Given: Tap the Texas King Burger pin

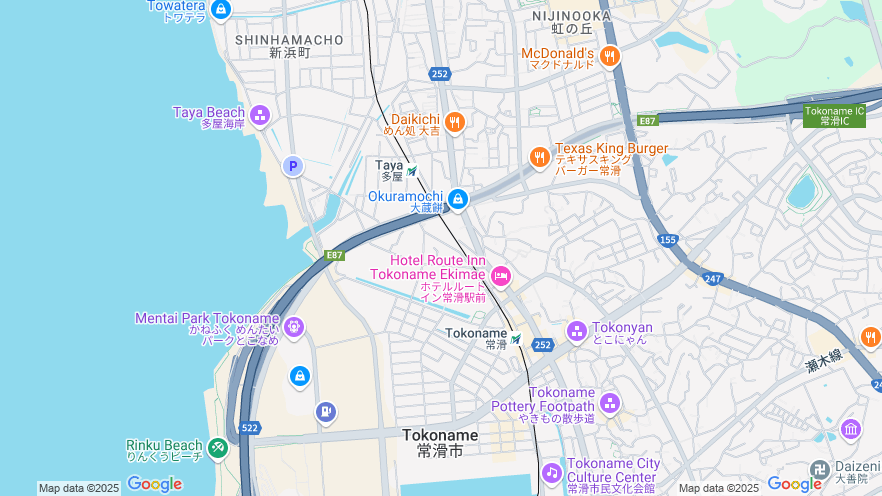Looking at the screenshot, I should (x=539, y=156).
